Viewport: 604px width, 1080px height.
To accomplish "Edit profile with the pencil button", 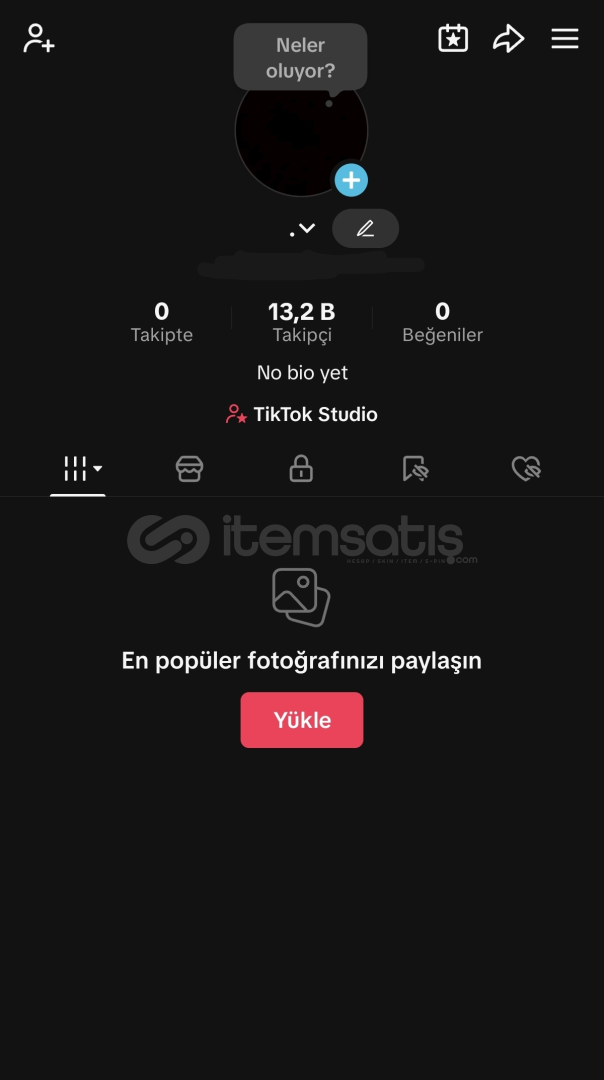I will click(x=365, y=229).
